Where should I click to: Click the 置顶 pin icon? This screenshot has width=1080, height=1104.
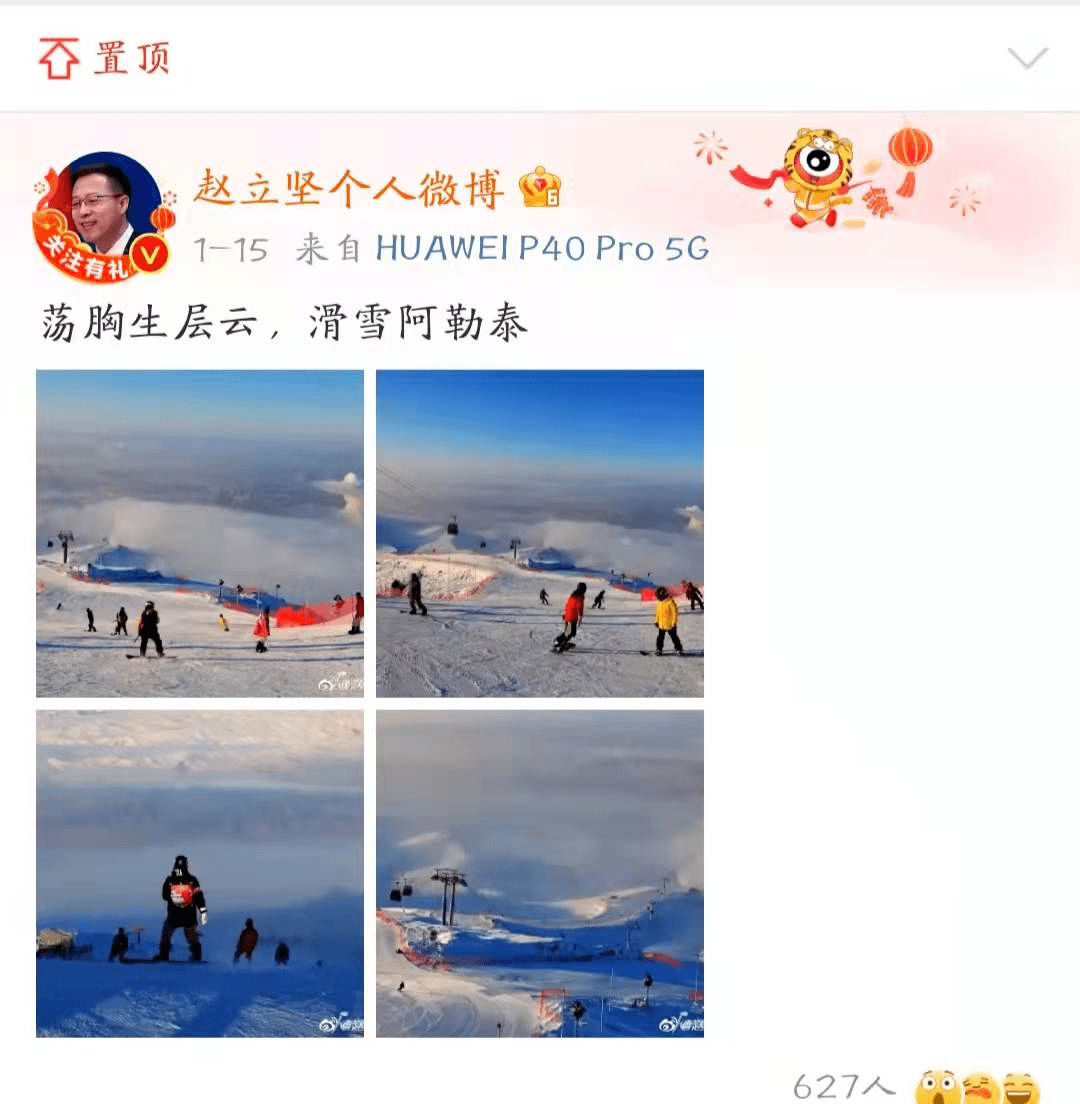[x=62, y=57]
